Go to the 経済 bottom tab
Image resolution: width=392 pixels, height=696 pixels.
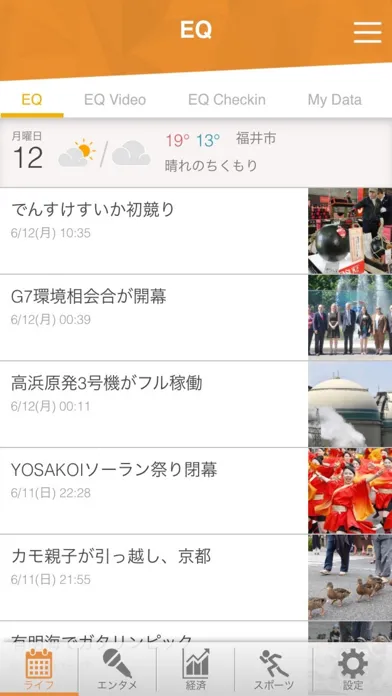[196, 669]
